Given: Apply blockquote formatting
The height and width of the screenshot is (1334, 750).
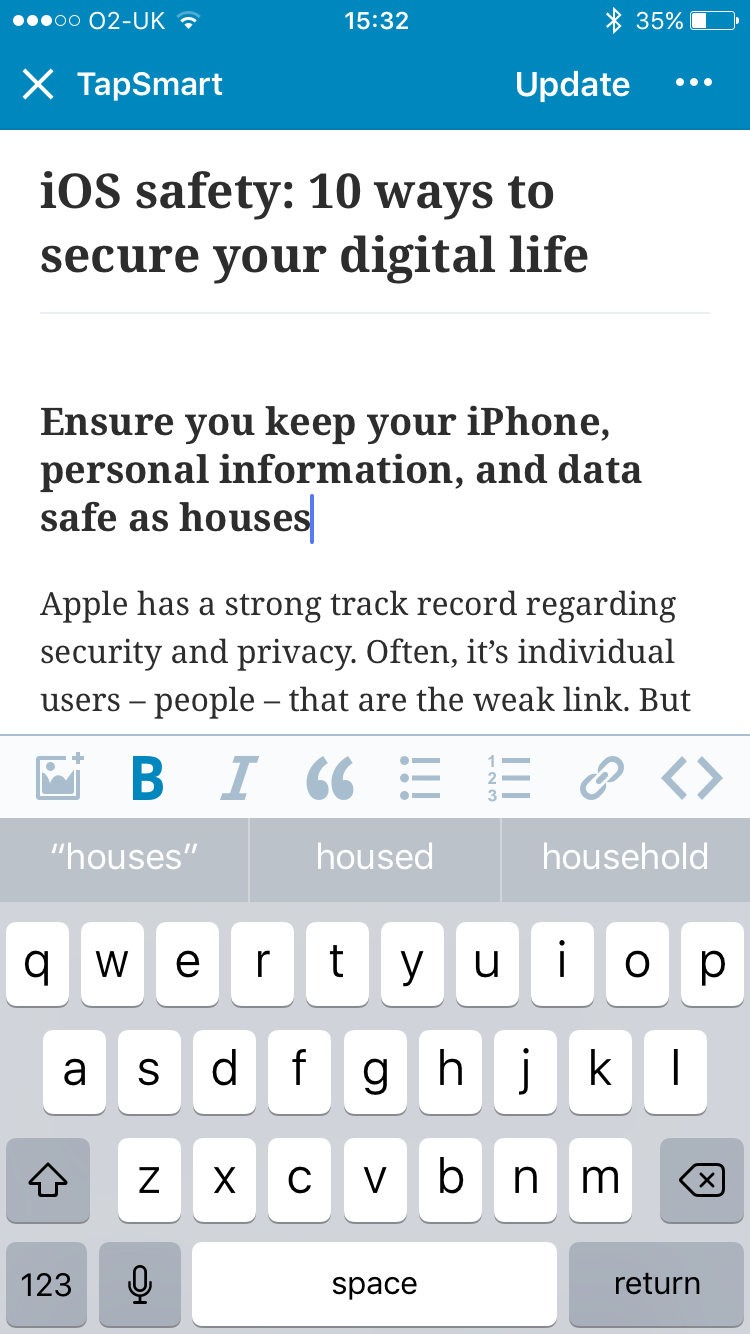Looking at the screenshot, I should (x=330, y=777).
